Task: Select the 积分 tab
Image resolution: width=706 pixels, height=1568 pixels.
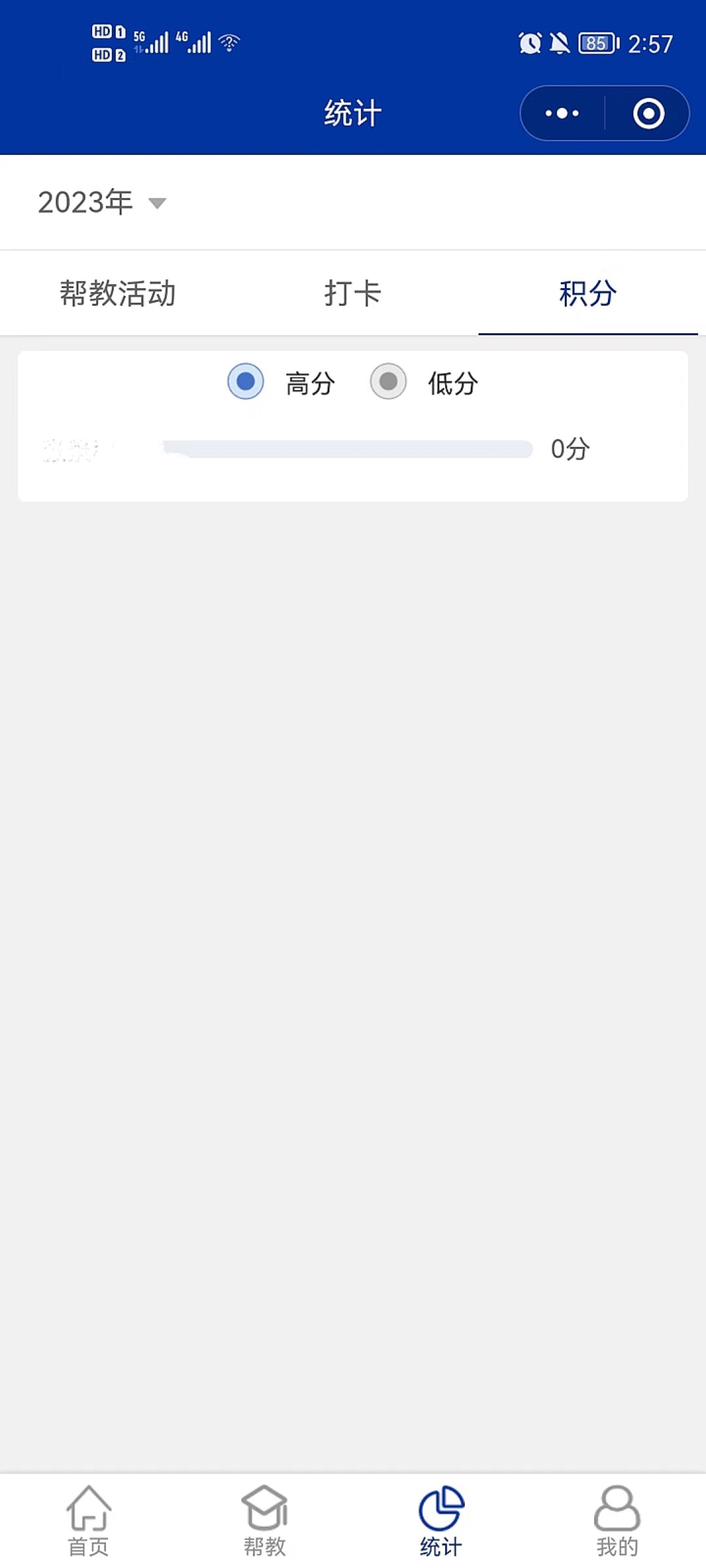Action: click(588, 293)
